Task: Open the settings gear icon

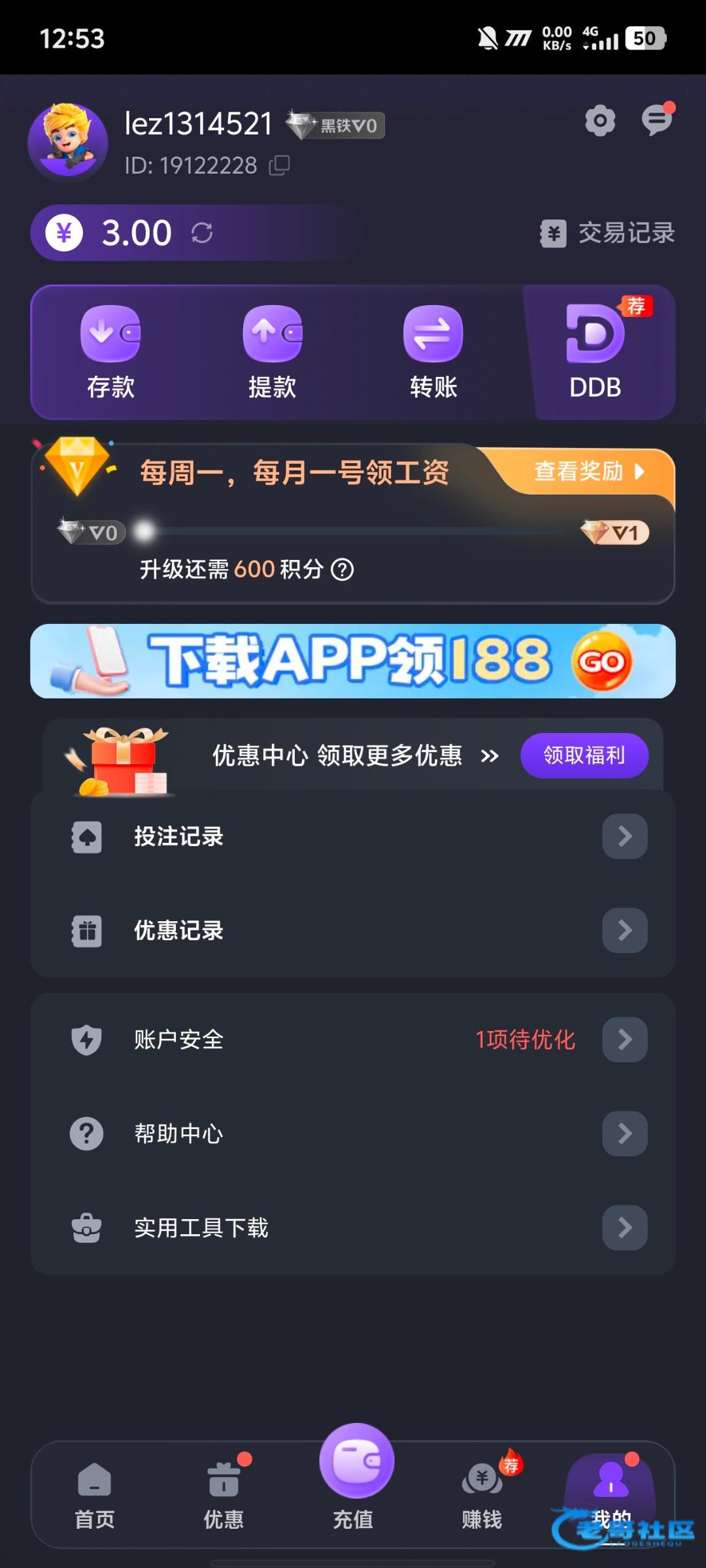Action: (x=599, y=121)
